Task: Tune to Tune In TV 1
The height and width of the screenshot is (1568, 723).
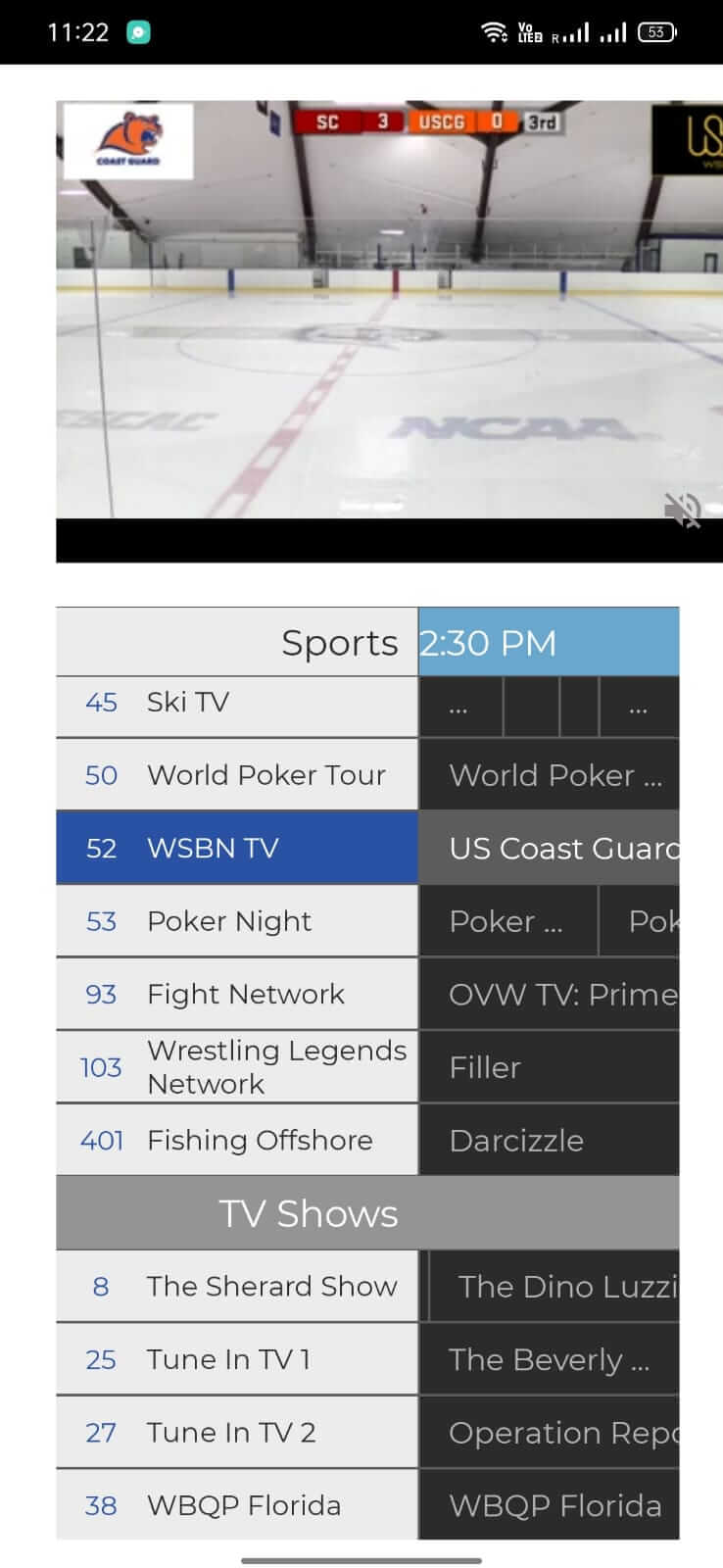Action: tap(237, 1359)
